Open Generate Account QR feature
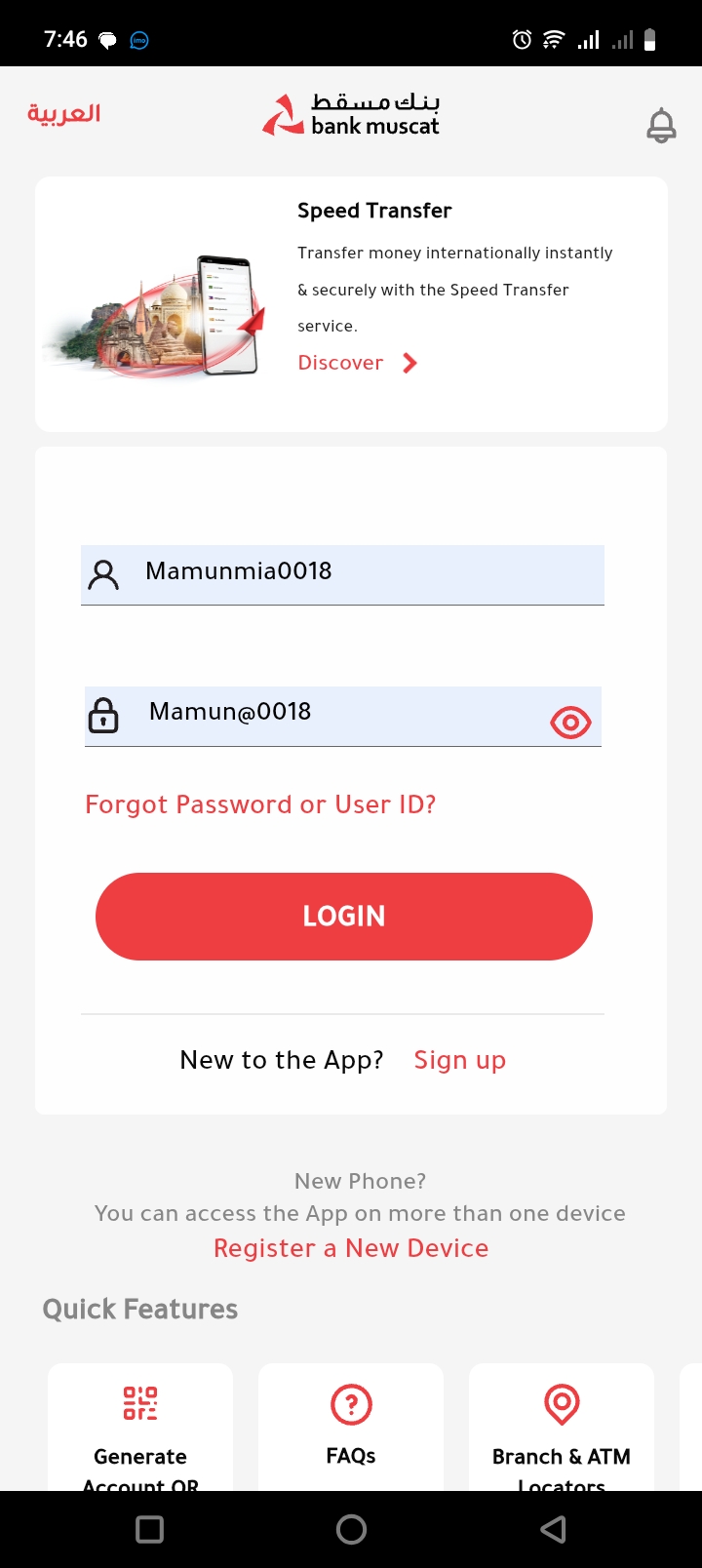 coord(140,1429)
